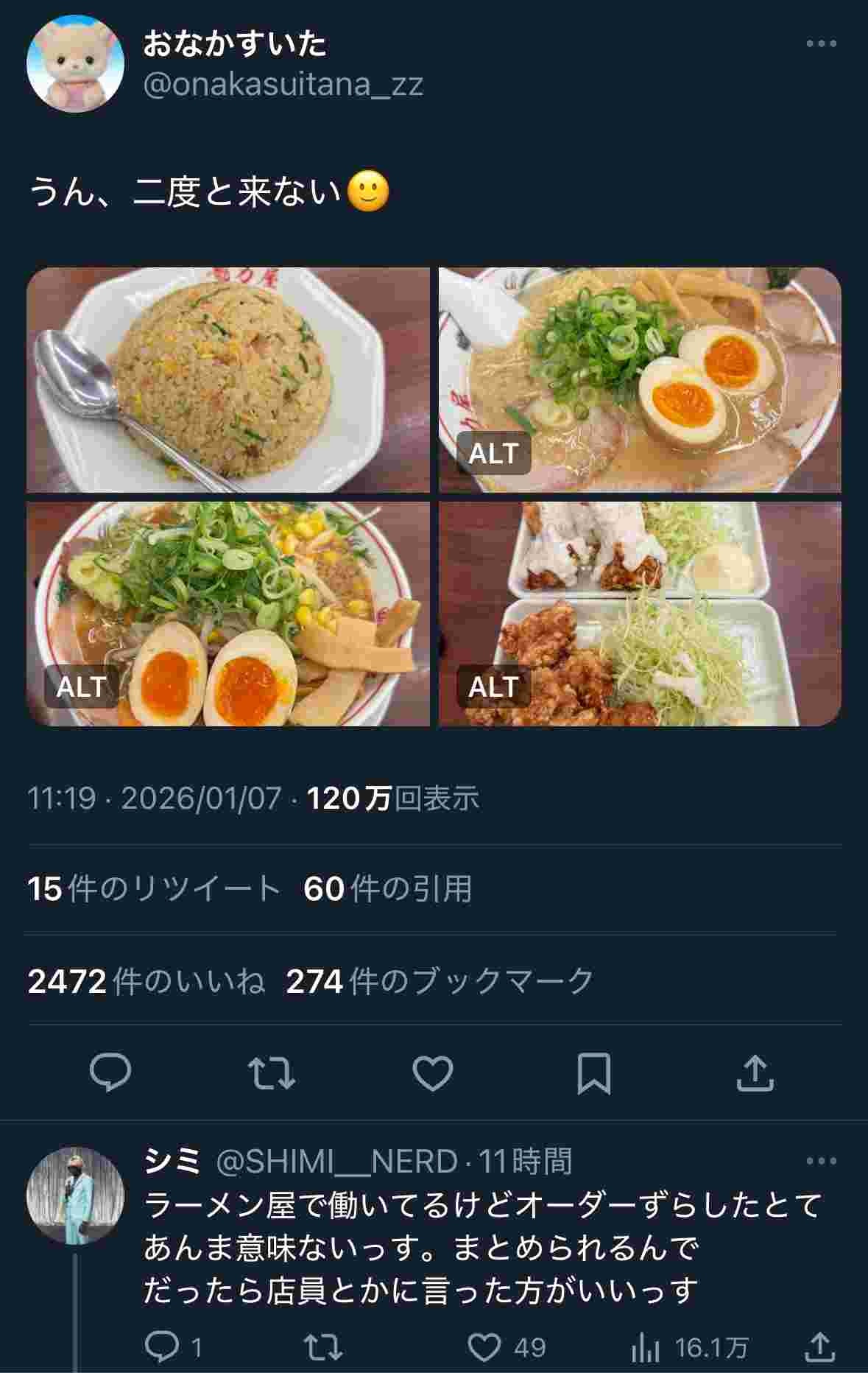Screen dimensions: 868x1373
Task: Reply to the main tweet
Action: tap(110, 1073)
